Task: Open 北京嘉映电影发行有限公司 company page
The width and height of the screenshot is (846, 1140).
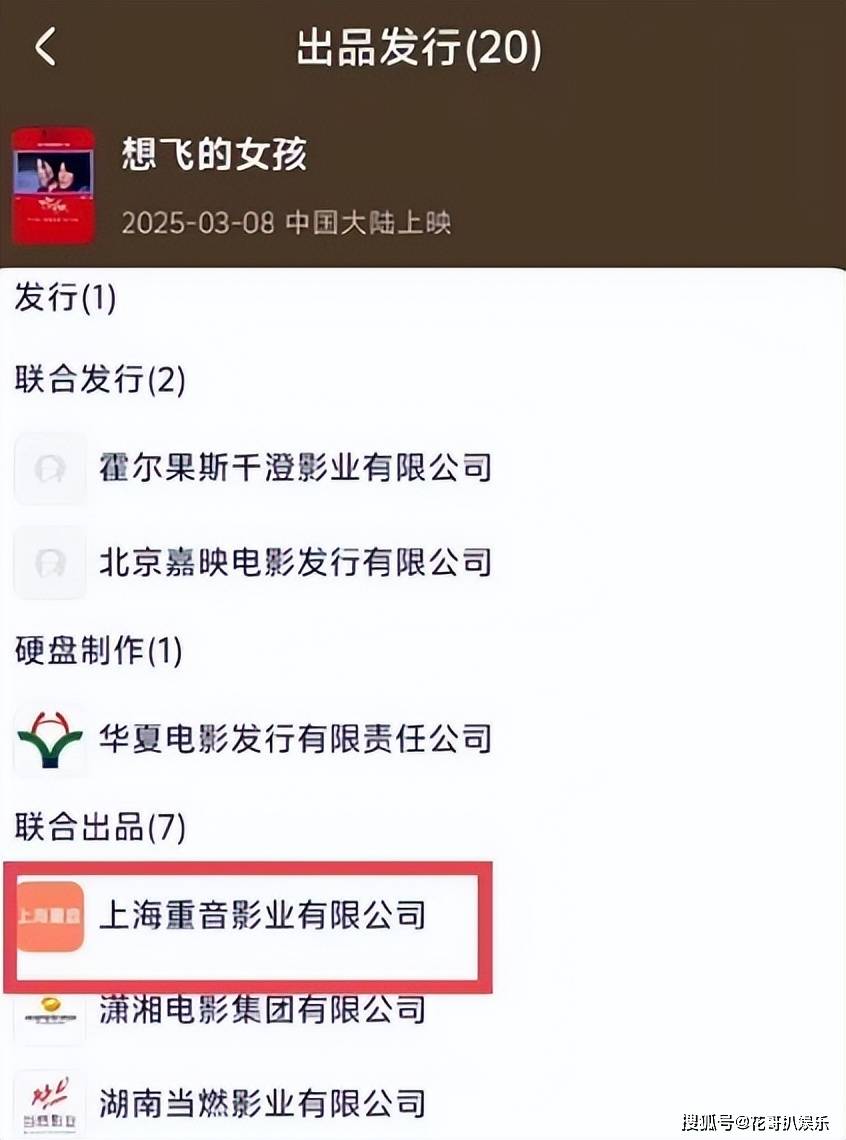Action: pos(295,561)
